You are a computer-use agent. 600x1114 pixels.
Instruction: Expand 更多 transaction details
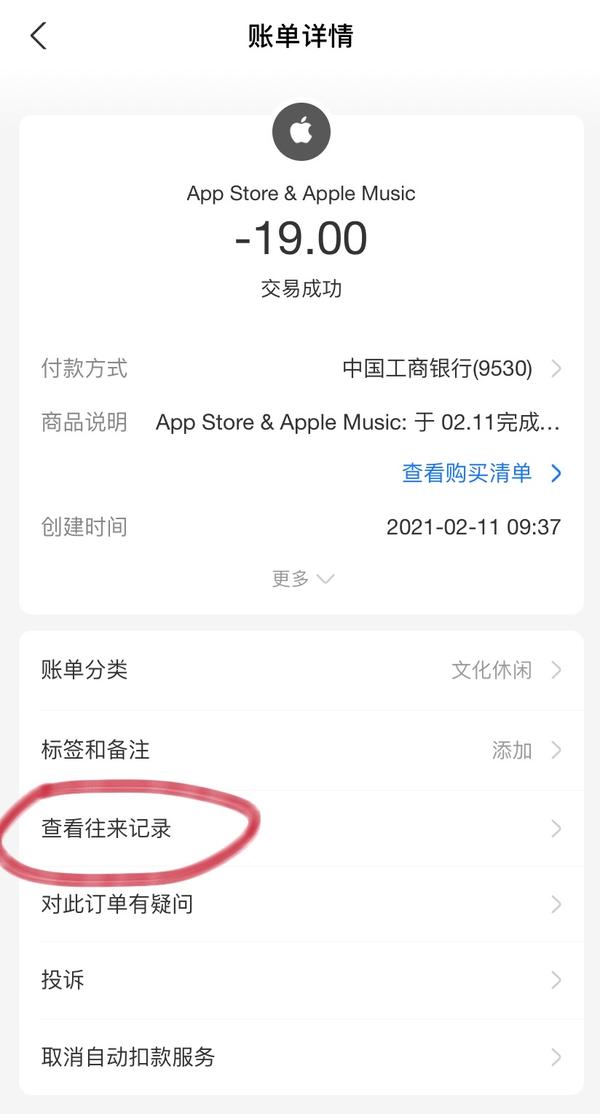[x=301, y=579]
